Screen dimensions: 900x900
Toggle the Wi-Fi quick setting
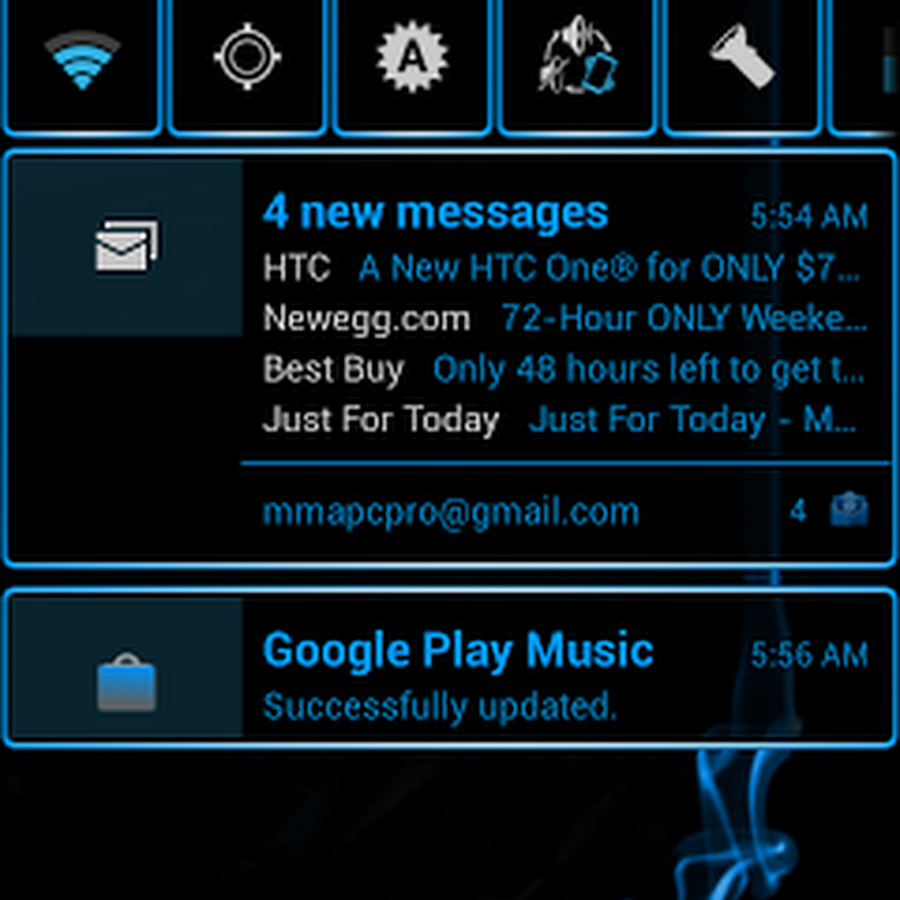pos(82,62)
